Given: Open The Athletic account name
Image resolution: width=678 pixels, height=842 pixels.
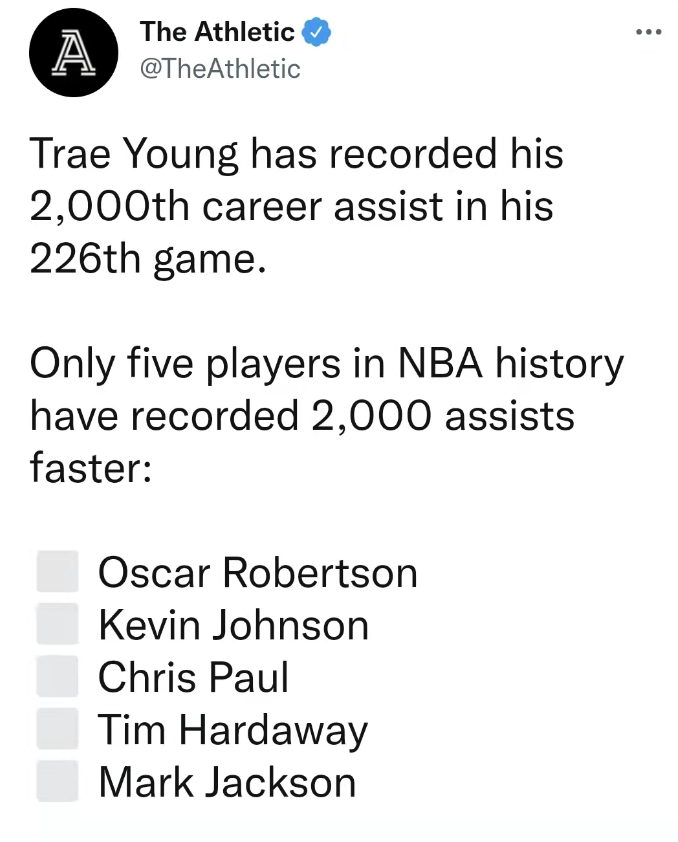Looking at the screenshot, I should tap(217, 32).
